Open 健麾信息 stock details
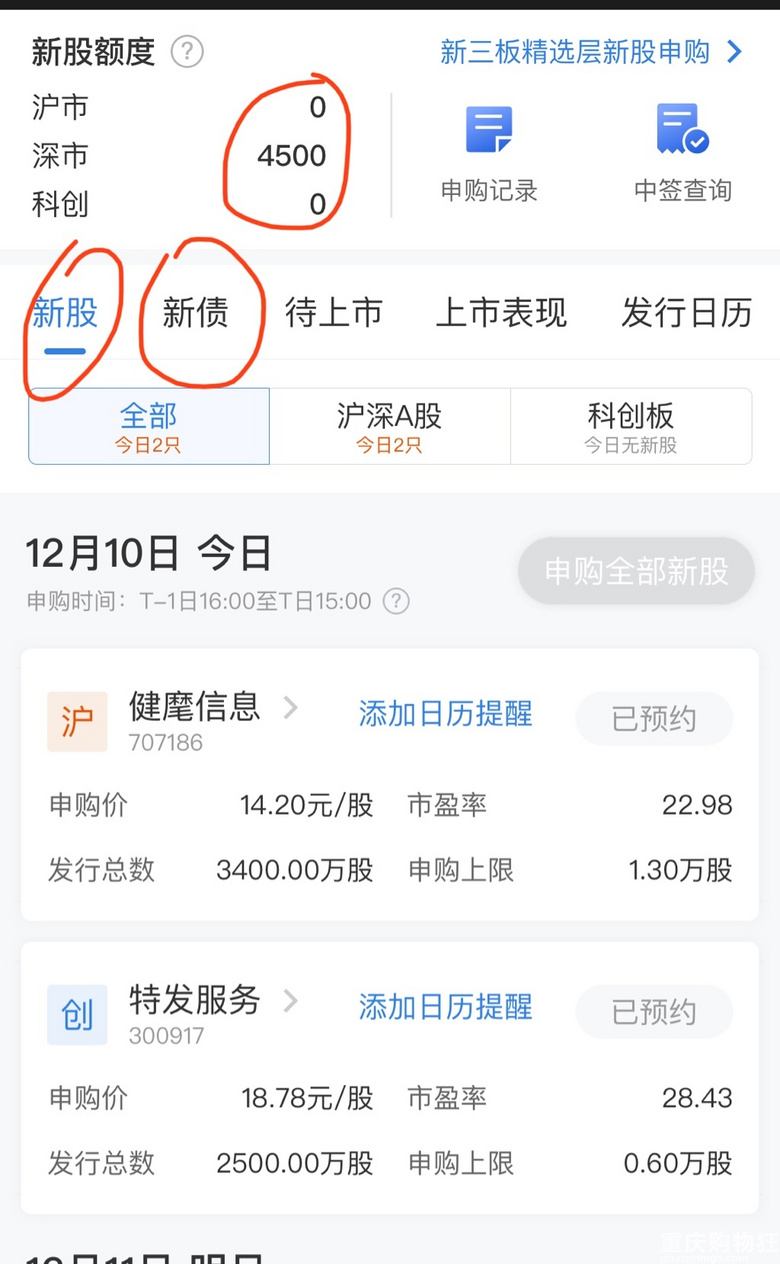Image resolution: width=780 pixels, height=1264 pixels. coord(196,708)
